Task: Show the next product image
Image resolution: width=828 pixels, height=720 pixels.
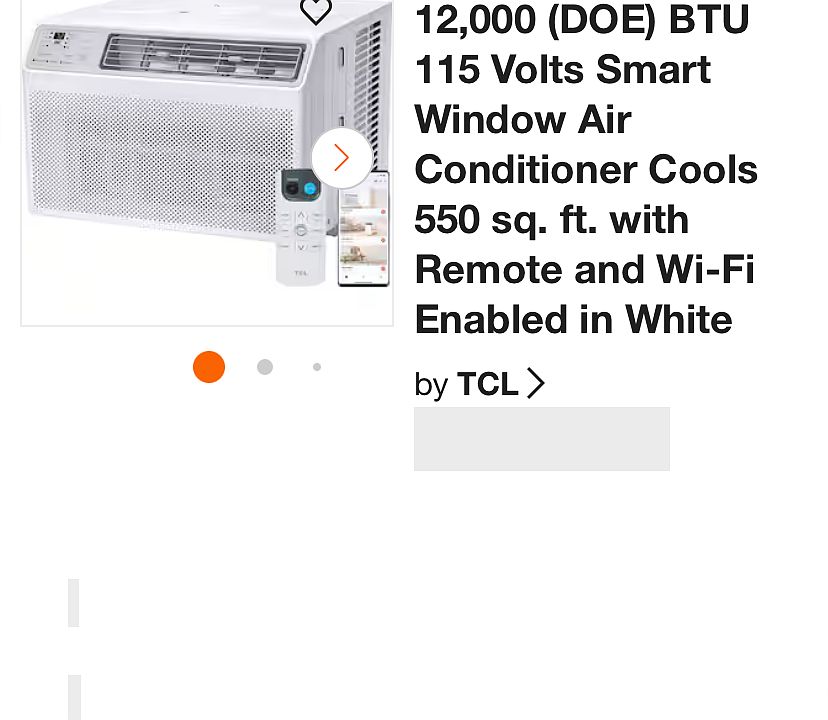Action: (341, 157)
